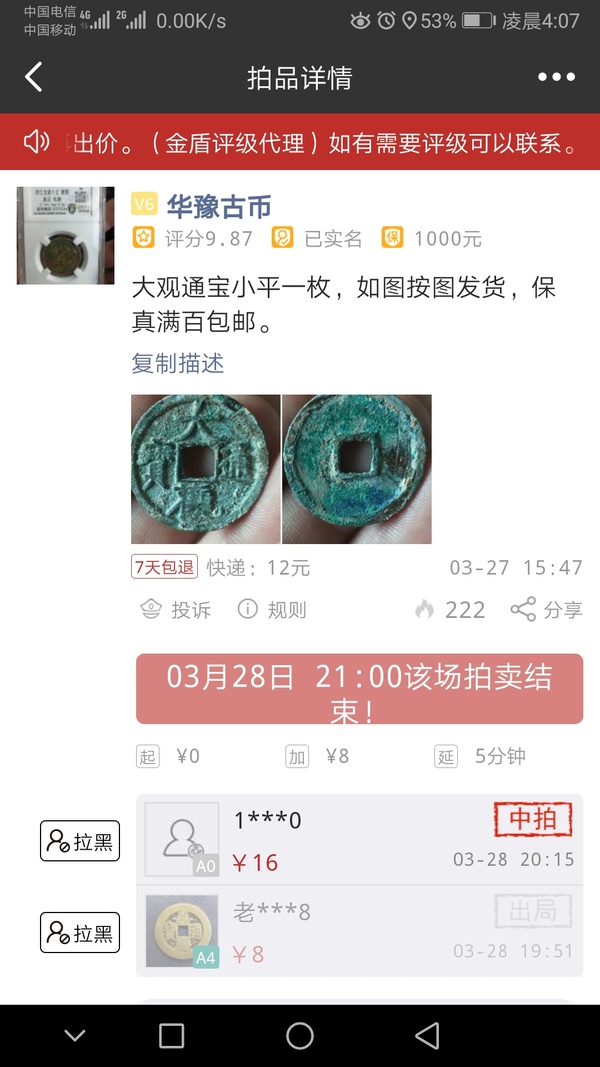Blacklist bidder 1***0 with 拉黑
Image resolution: width=600 pixels, height=1067 pixels.
[80, 841]
